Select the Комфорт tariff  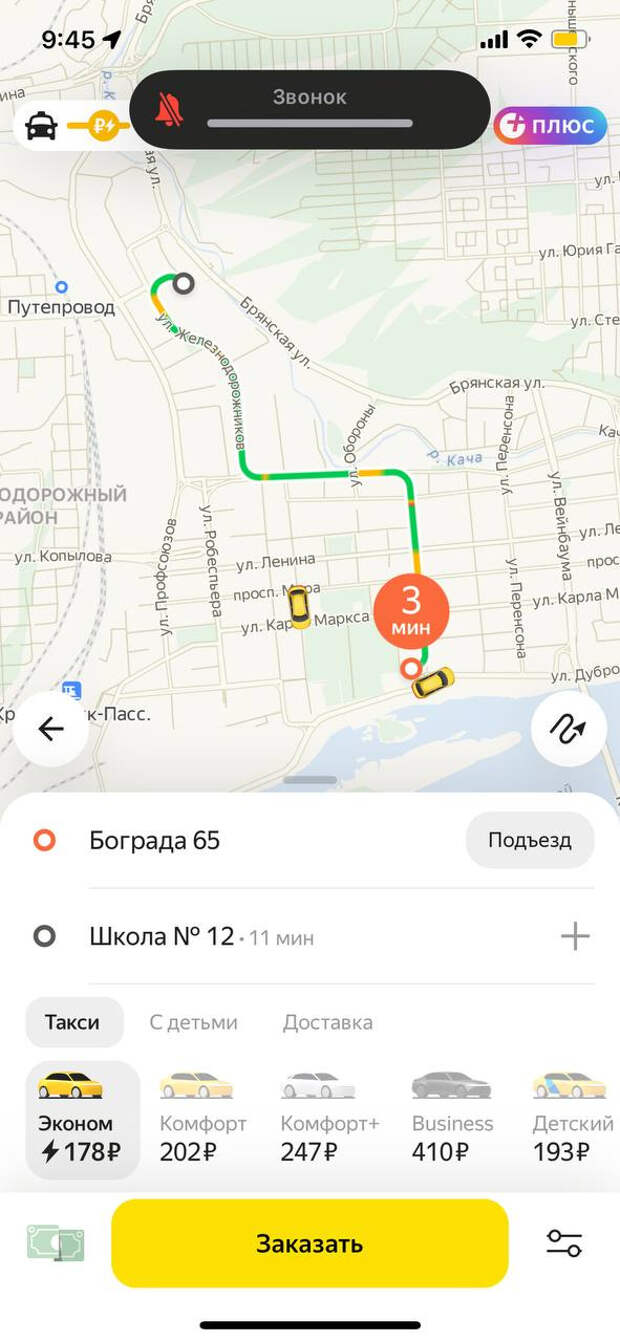point(202,1118)
